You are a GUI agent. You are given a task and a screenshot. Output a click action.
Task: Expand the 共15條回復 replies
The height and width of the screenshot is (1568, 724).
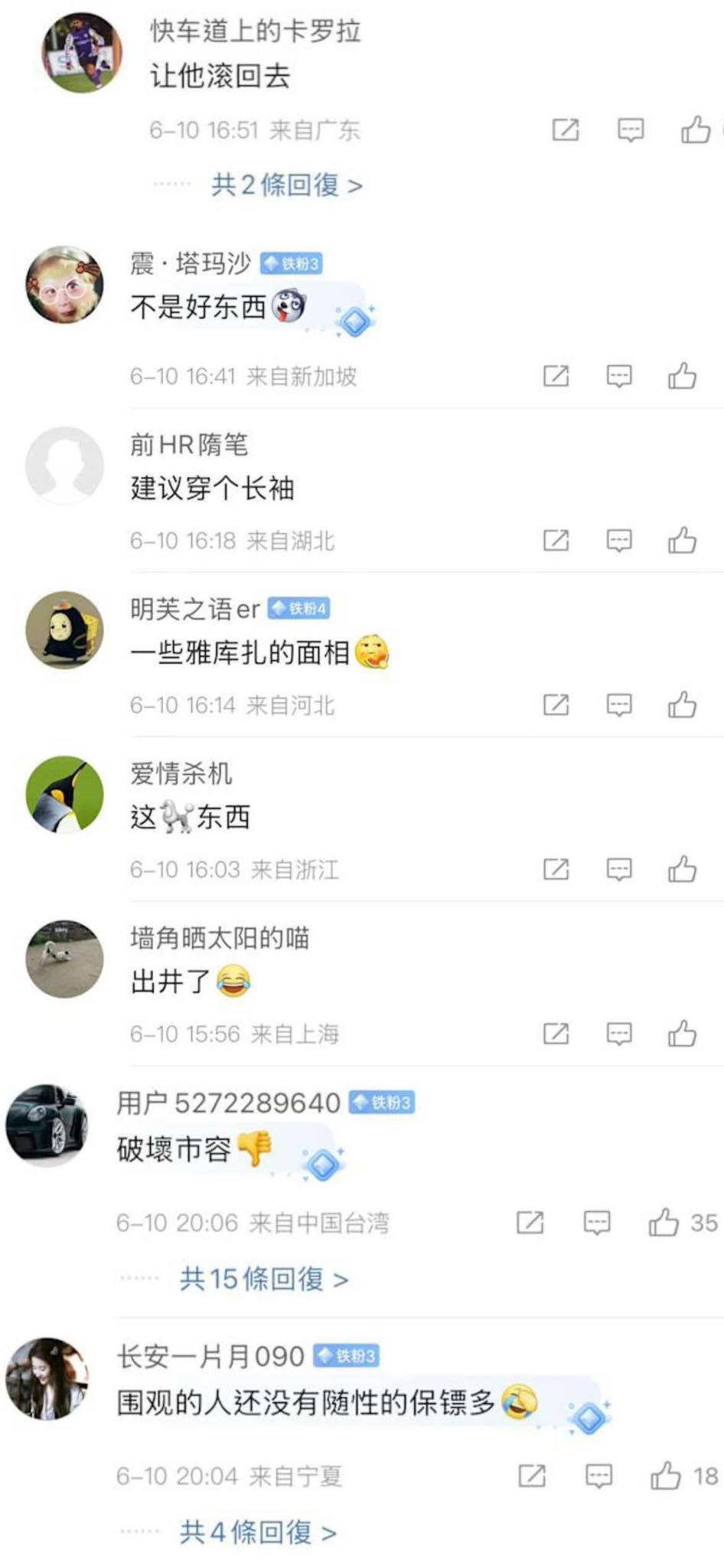pyautogui.click(x=264, y=1279)
